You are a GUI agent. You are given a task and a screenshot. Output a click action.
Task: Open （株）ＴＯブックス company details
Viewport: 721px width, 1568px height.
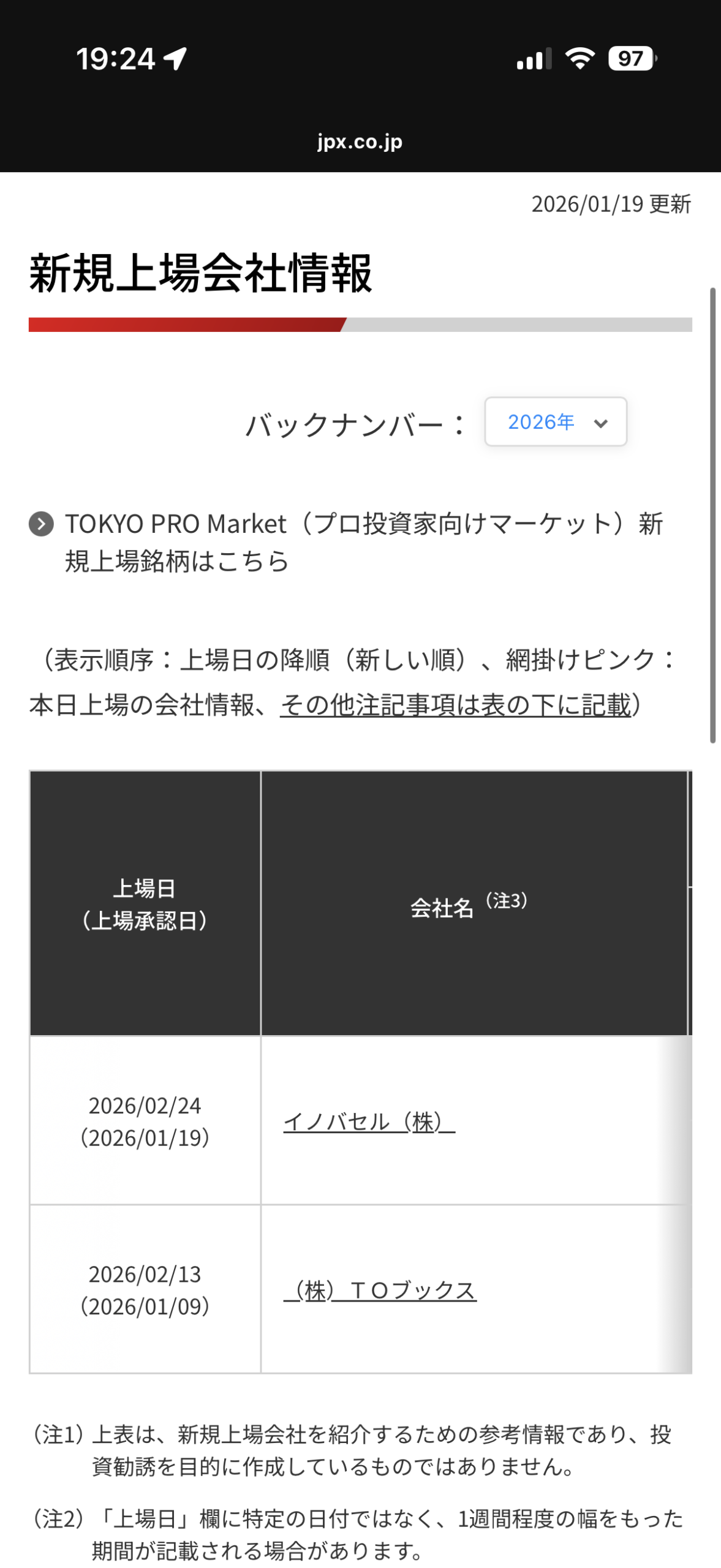coord(380,1290)
